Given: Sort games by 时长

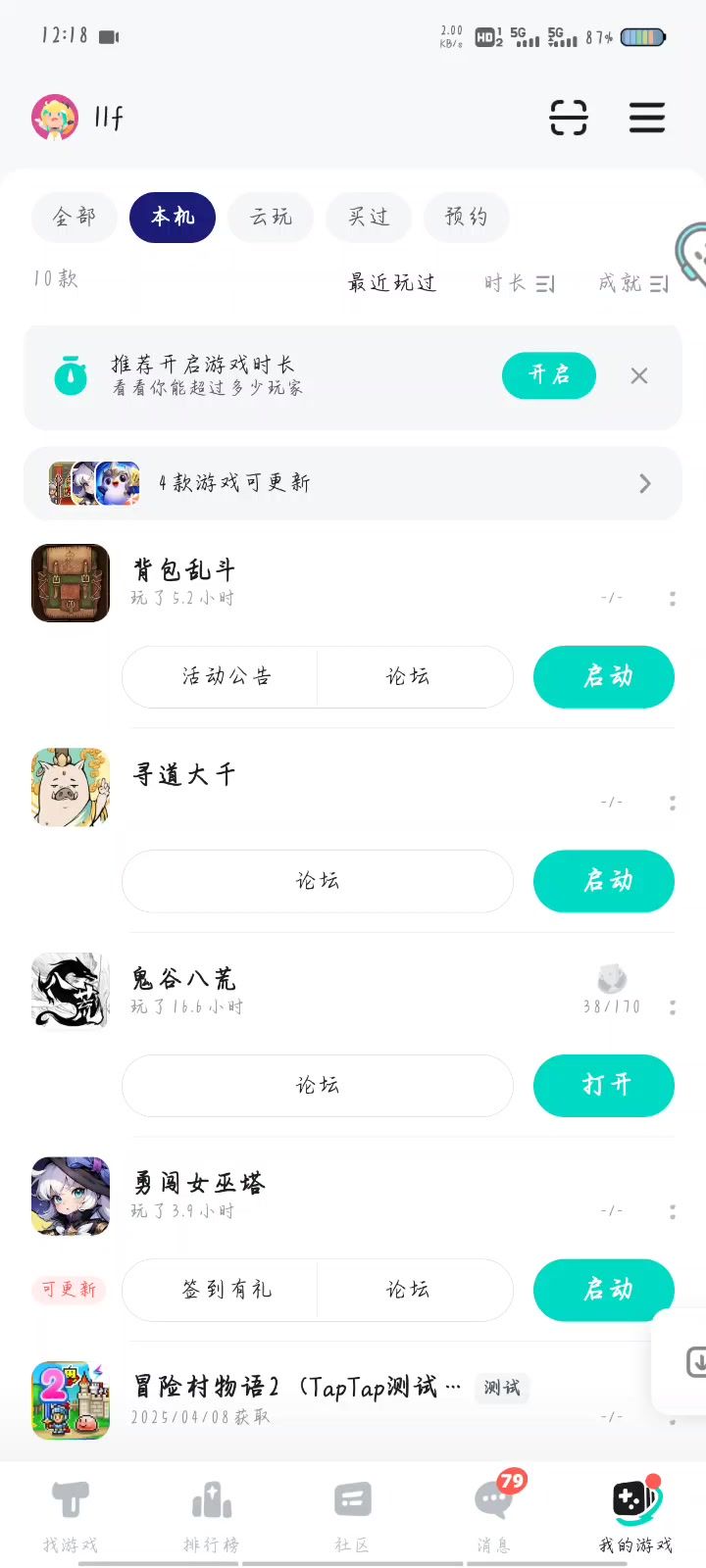Looking at the screenshot, I should click(519, 283).
